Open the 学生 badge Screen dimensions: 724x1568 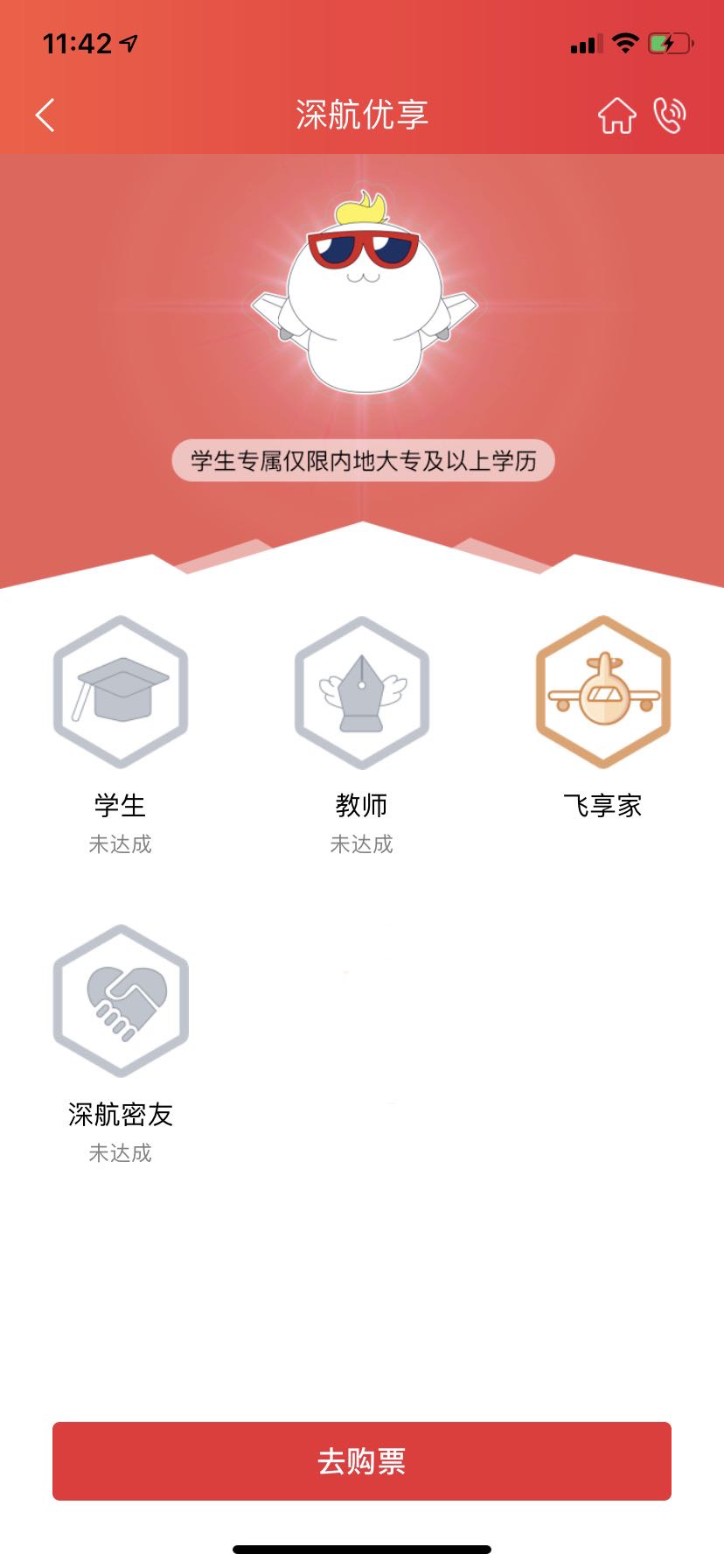click(121, 693)
